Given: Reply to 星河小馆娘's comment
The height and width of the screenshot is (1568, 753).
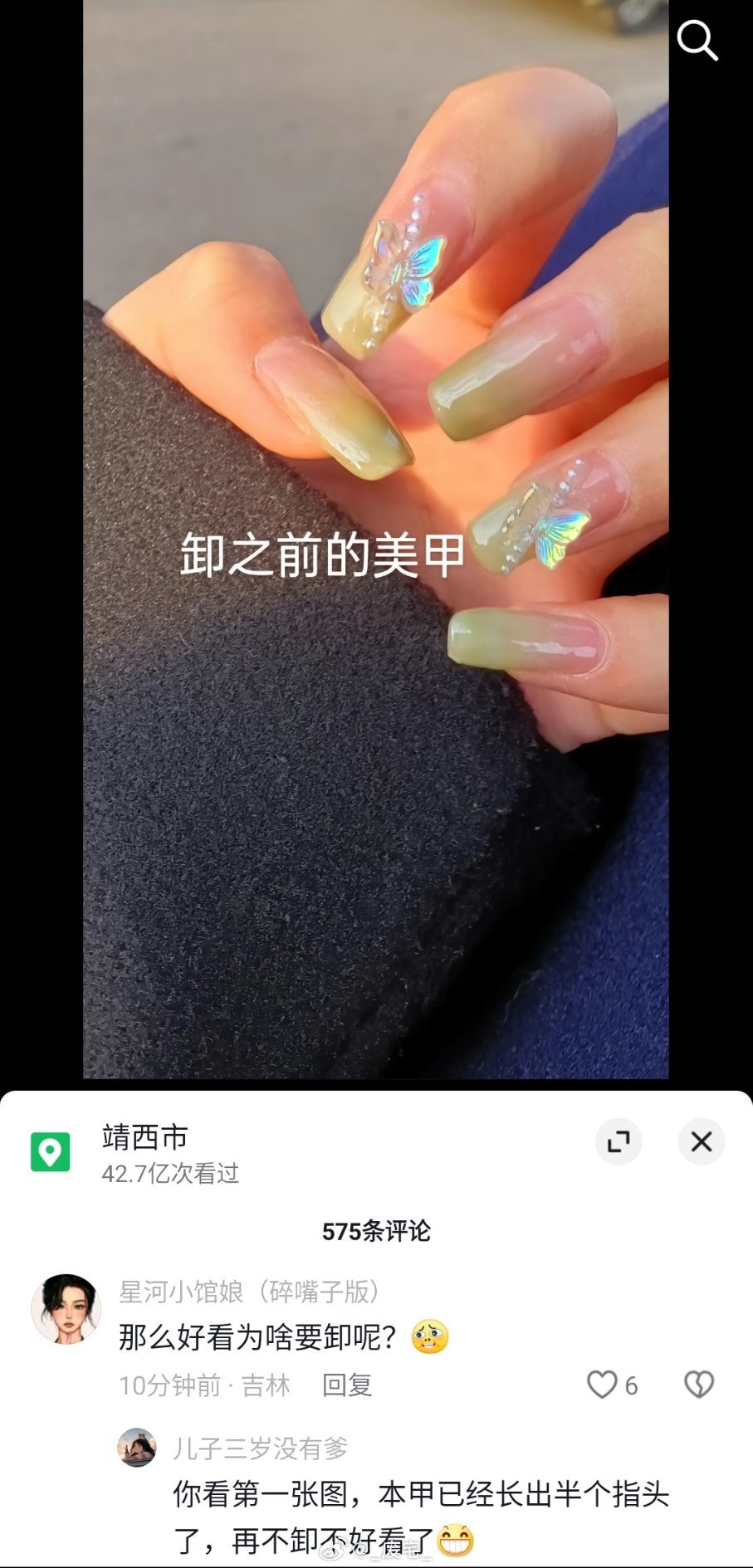Looking at the screenshot, I should (346, 1385).
